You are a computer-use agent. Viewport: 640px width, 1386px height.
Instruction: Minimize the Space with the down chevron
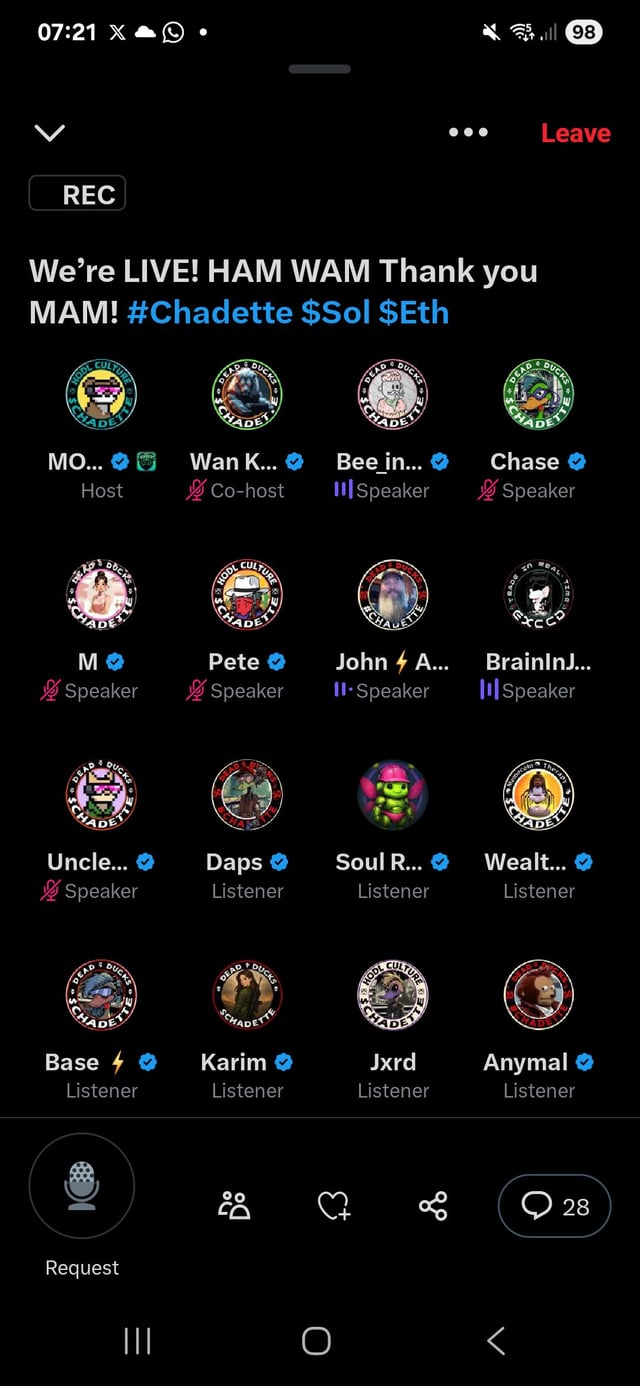pyautogui.click(x=49, y=133)
